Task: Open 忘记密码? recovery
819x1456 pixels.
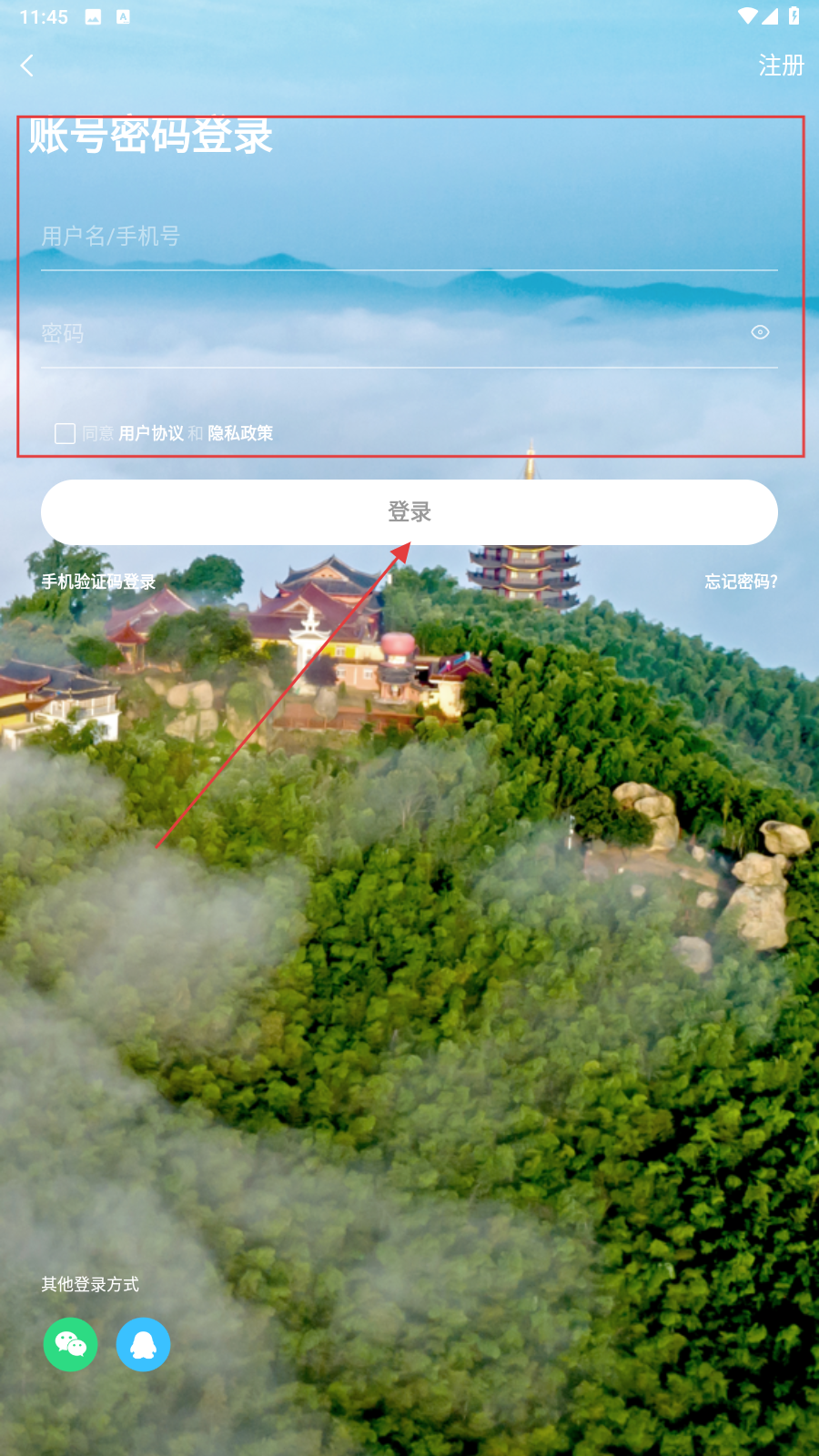Action: coord(741,581)
